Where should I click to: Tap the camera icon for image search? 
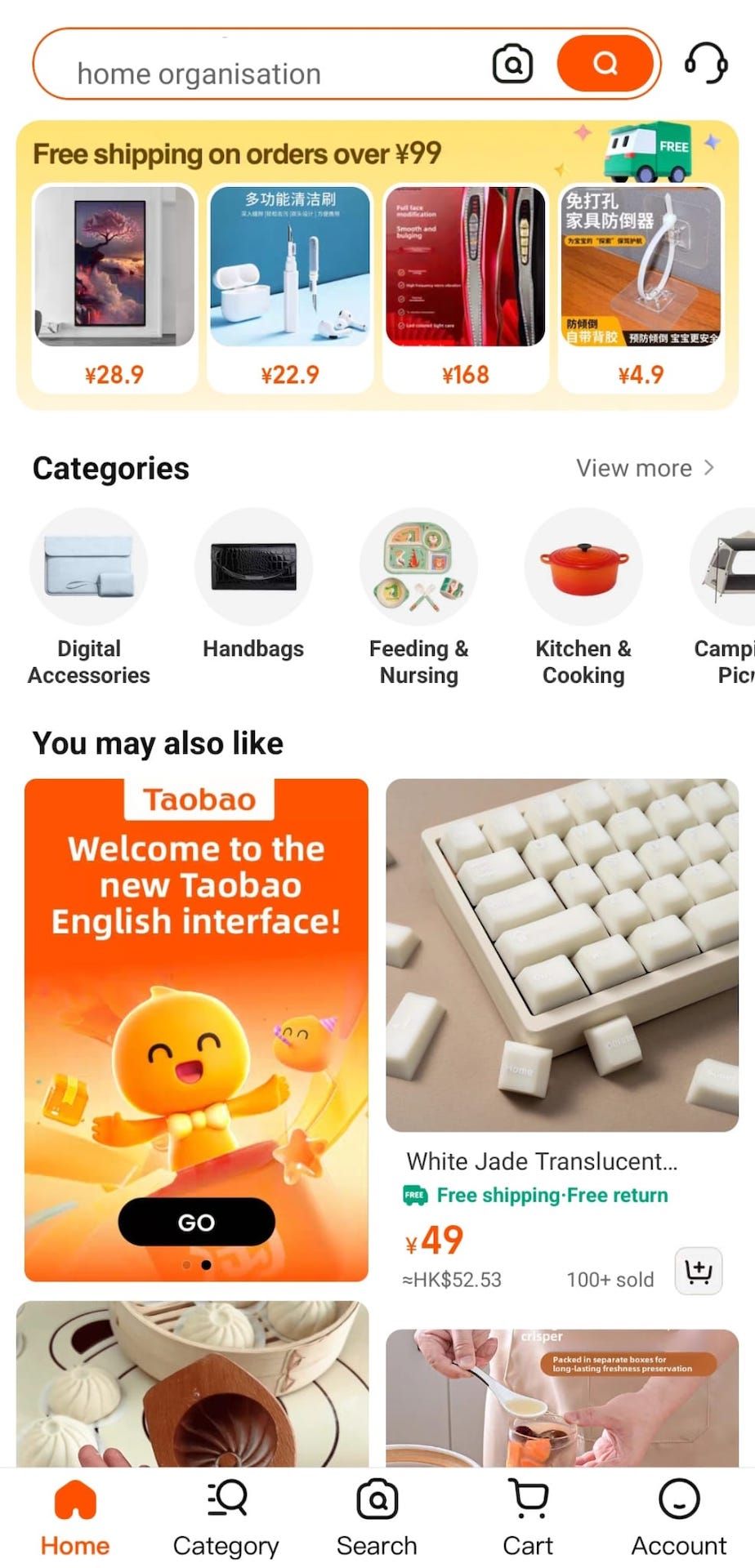[513, 62]
